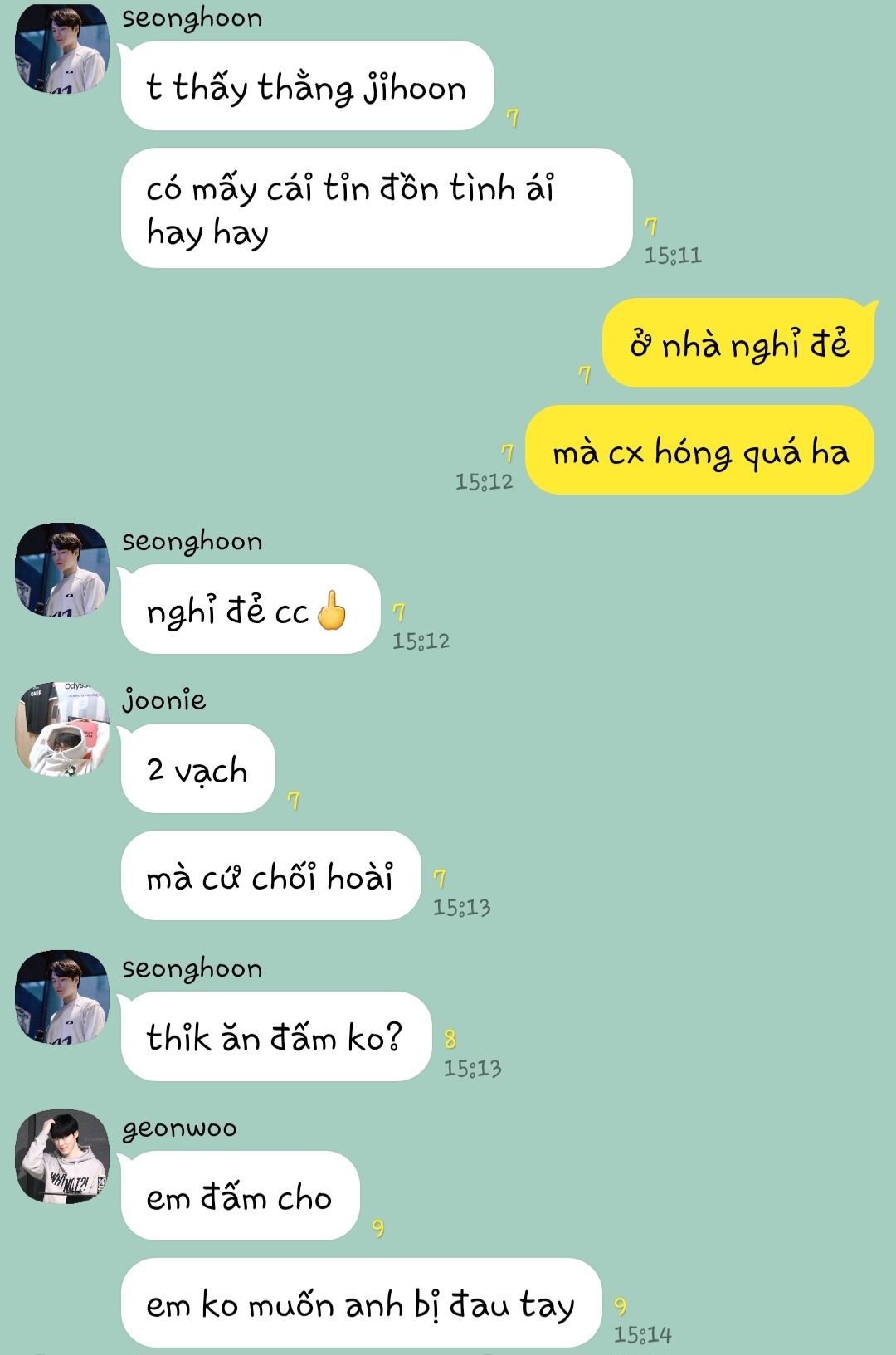Open joonie's profile picture
This screenshot has width=896, height=1355.
62,729
